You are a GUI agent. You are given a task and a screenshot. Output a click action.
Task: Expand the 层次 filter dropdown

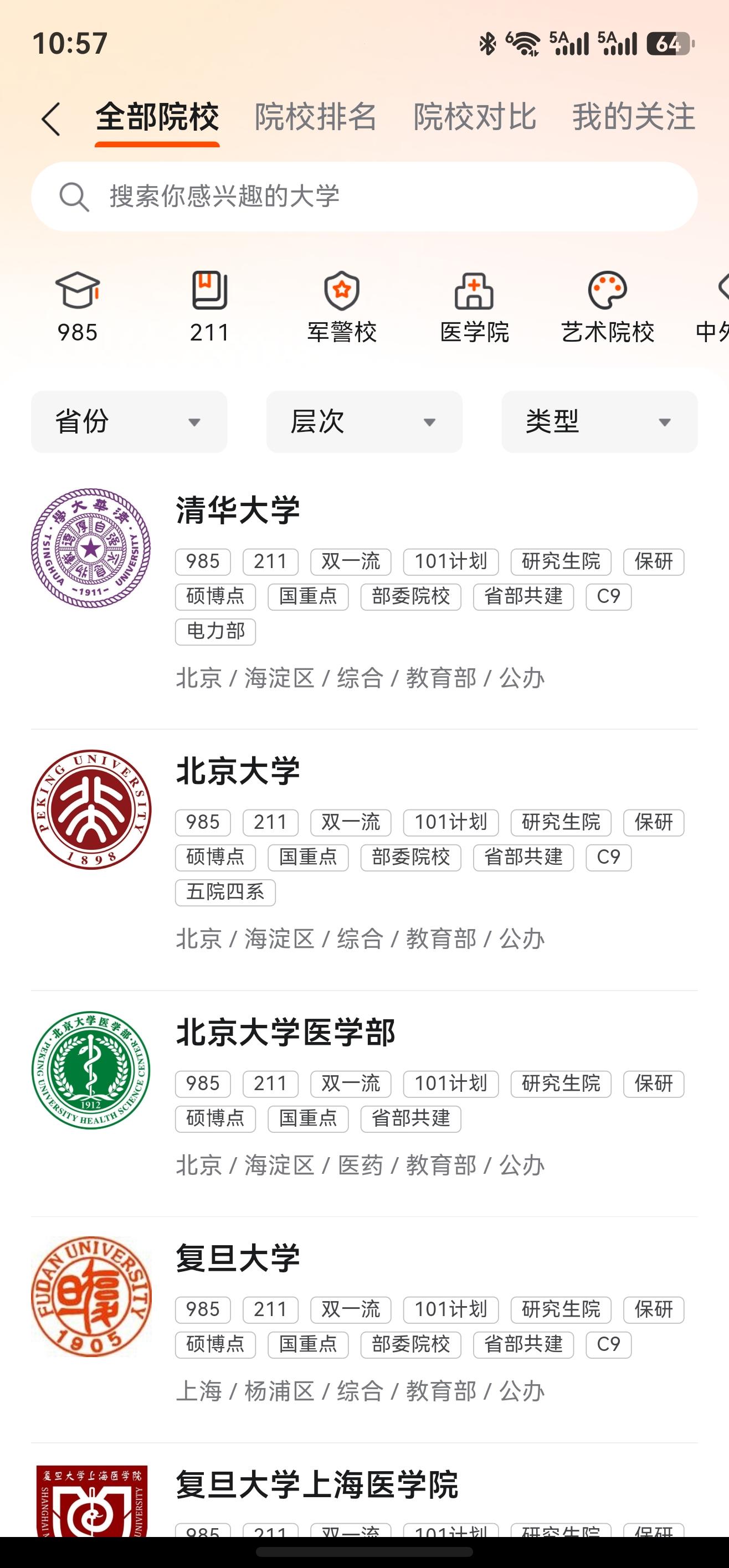[364, 422]
